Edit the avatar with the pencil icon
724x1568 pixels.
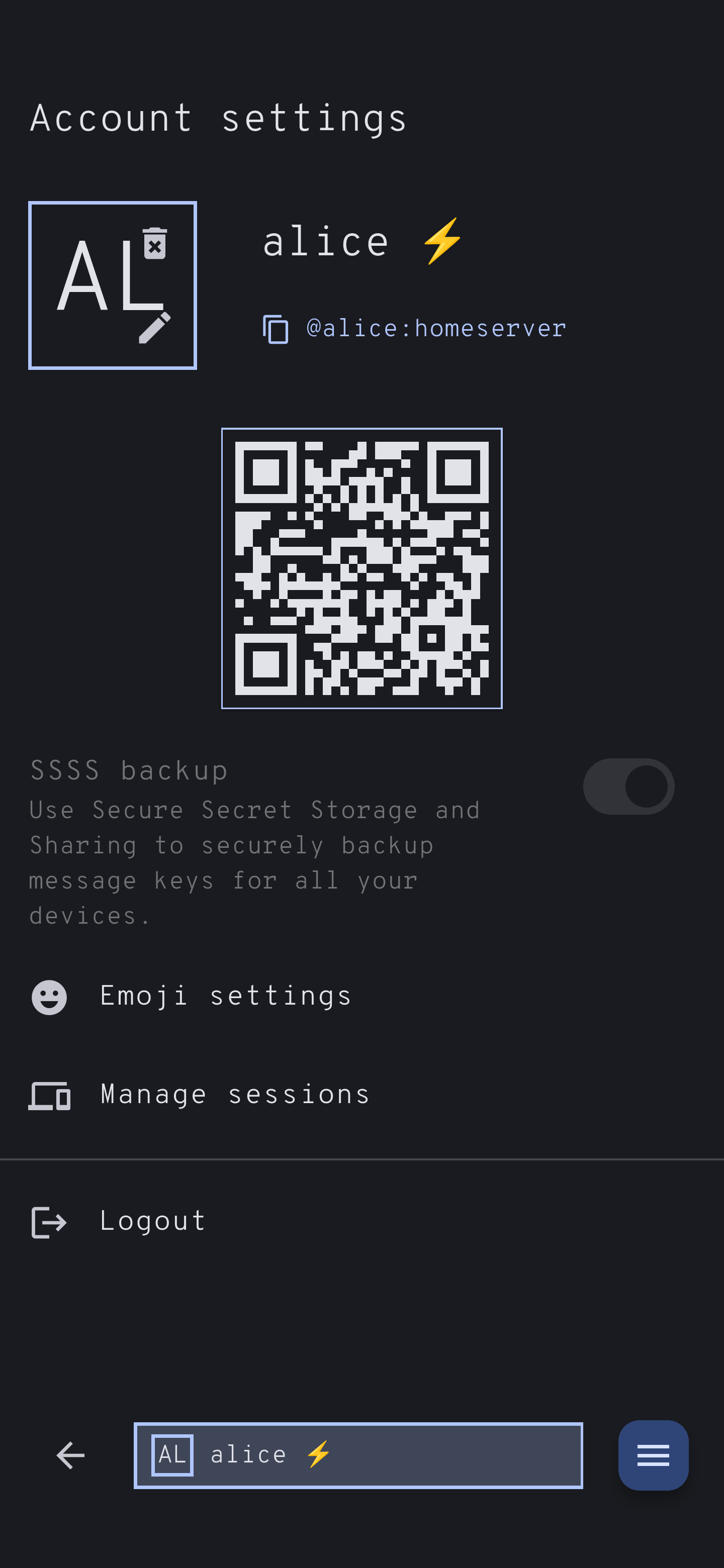pyautogui.click(x=155, y=328)
